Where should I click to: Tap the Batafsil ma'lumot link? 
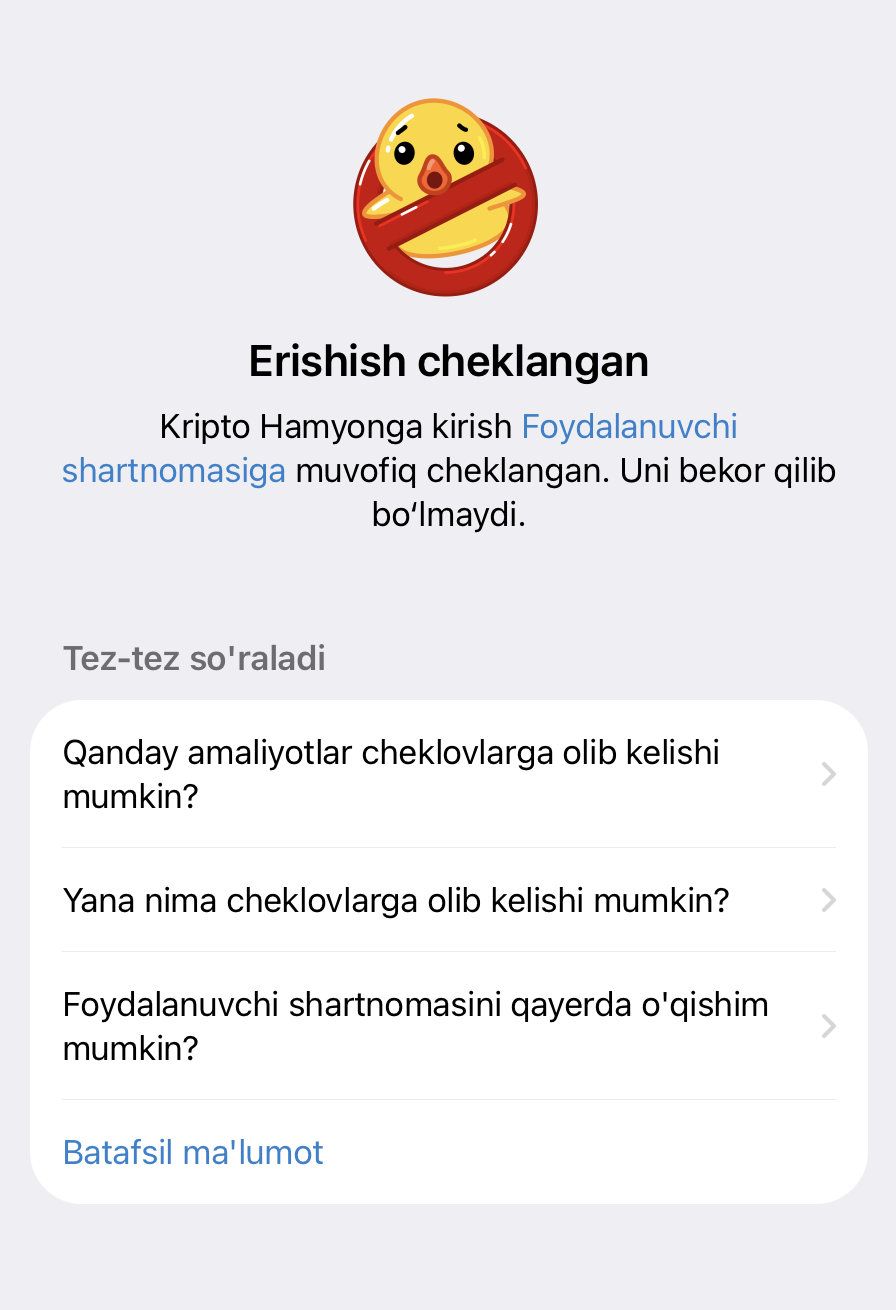193,1152
